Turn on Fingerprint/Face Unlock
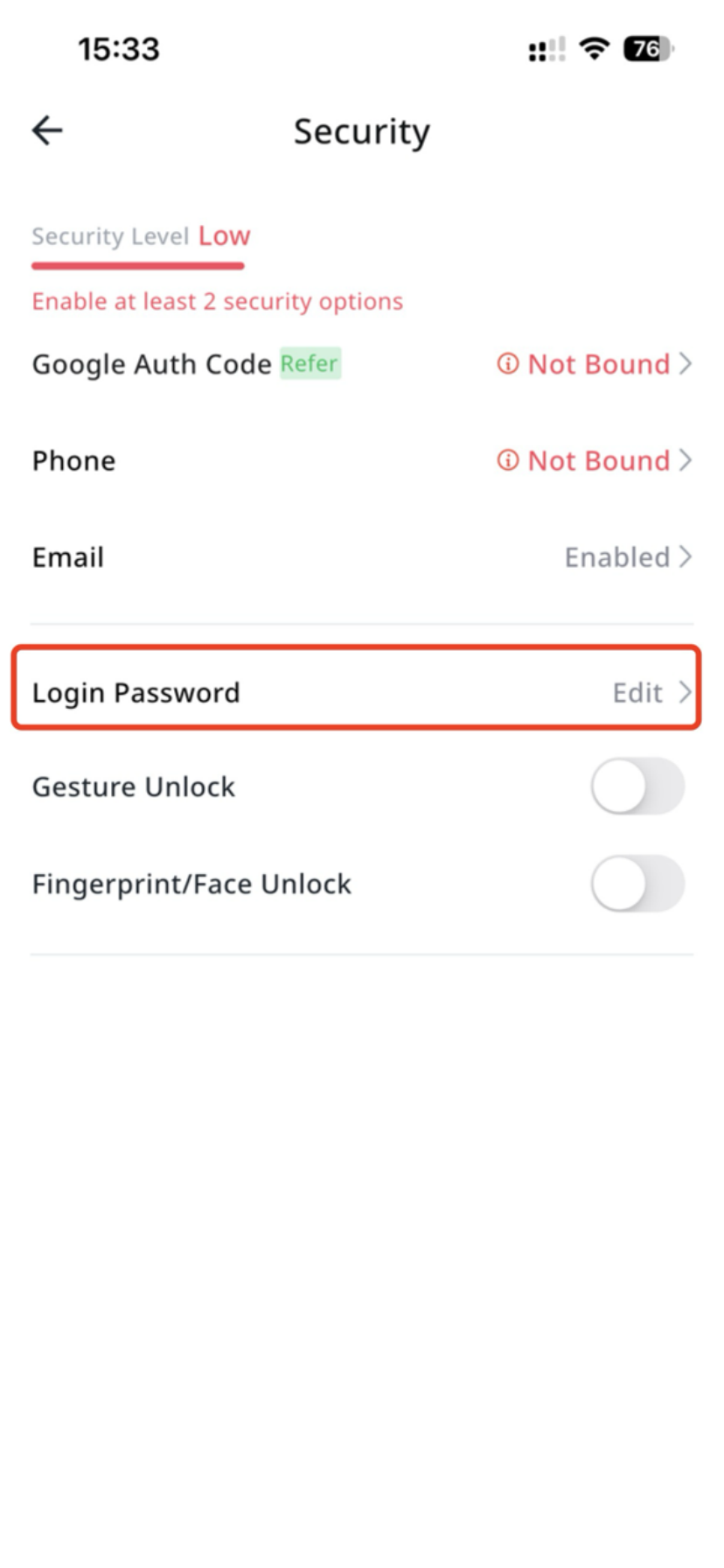Image resolution: width=724 pixels, height=1568 pixels. [x=637, y=883]
